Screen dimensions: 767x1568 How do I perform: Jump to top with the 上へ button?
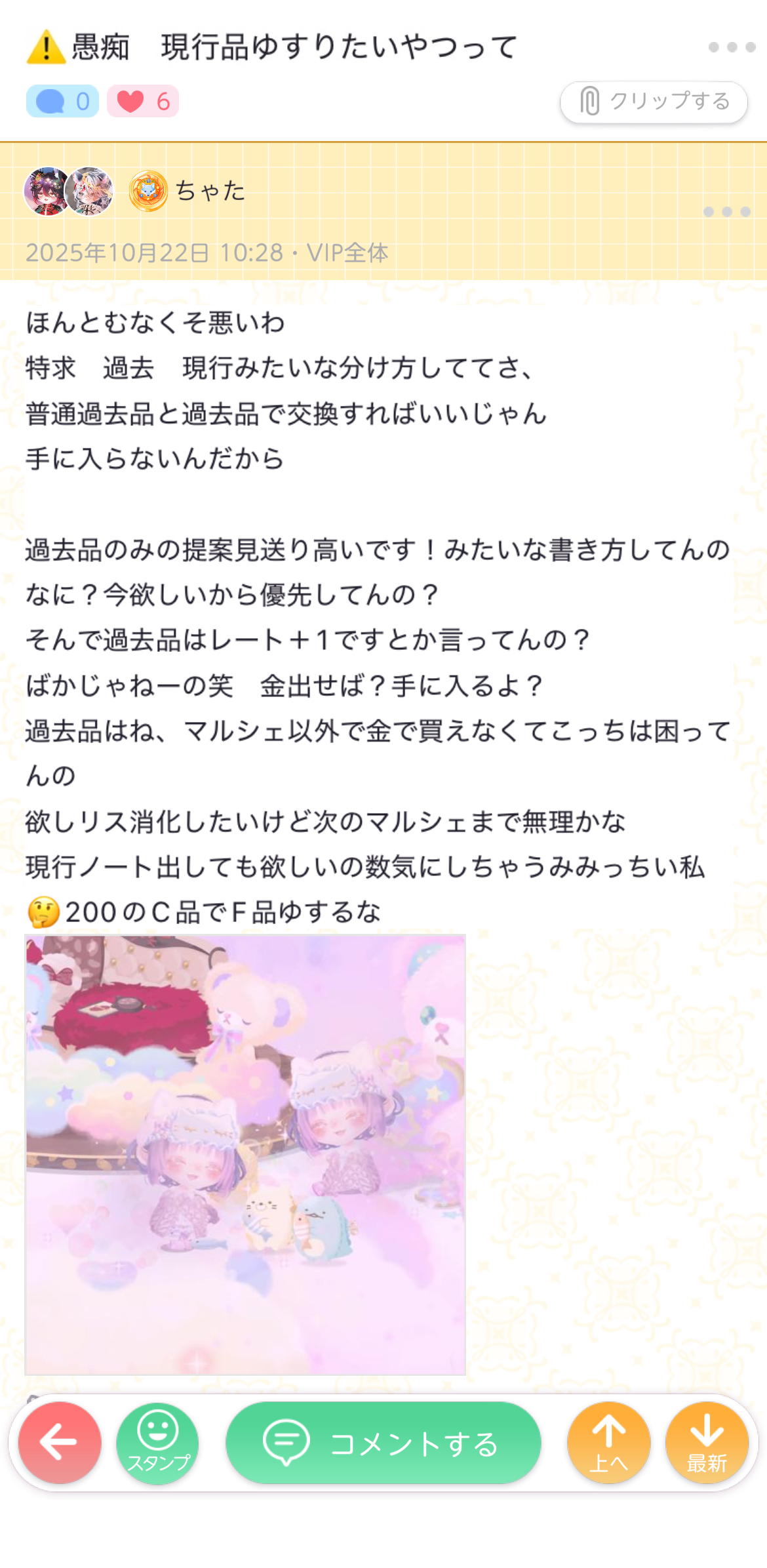coord(608,1442)
